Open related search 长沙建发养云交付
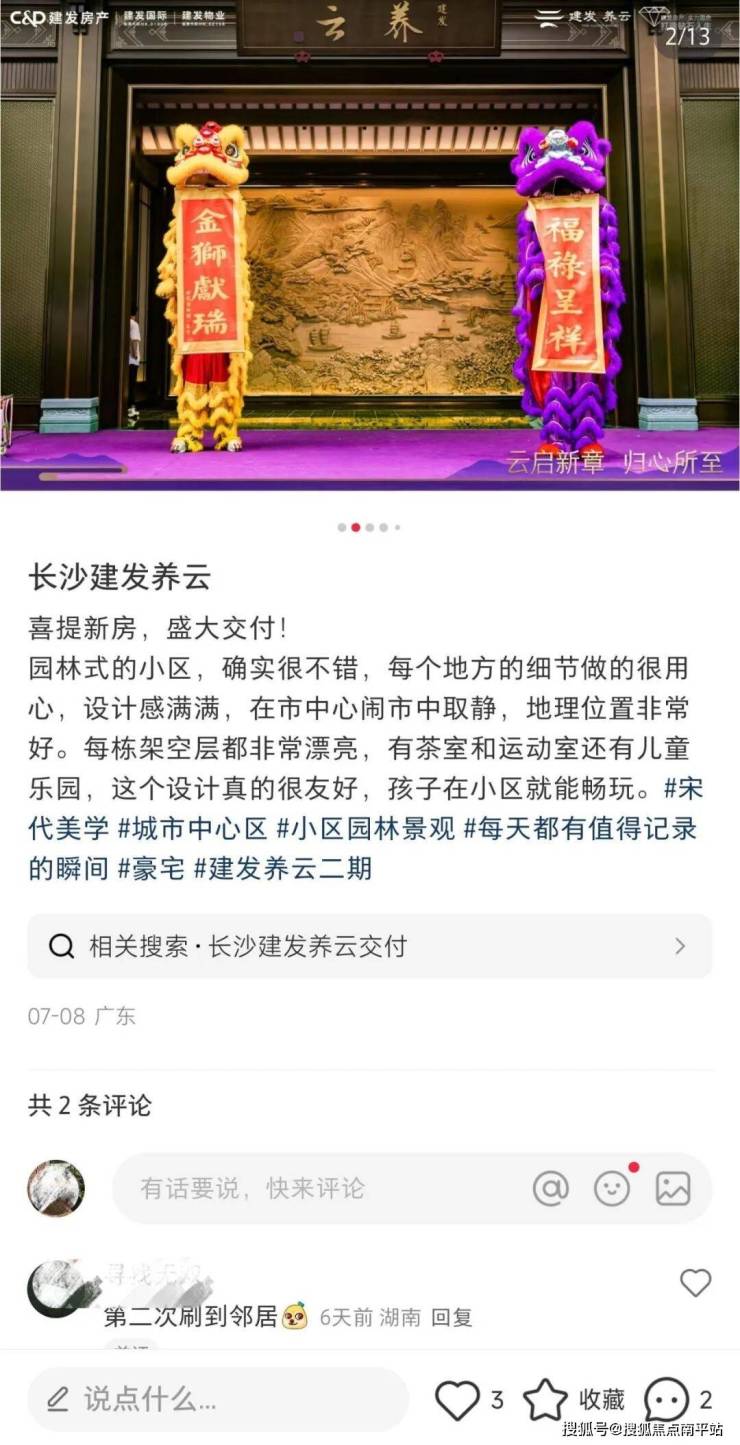The width and height of the screenshot is (740, 1445). (x=369, y=946)
